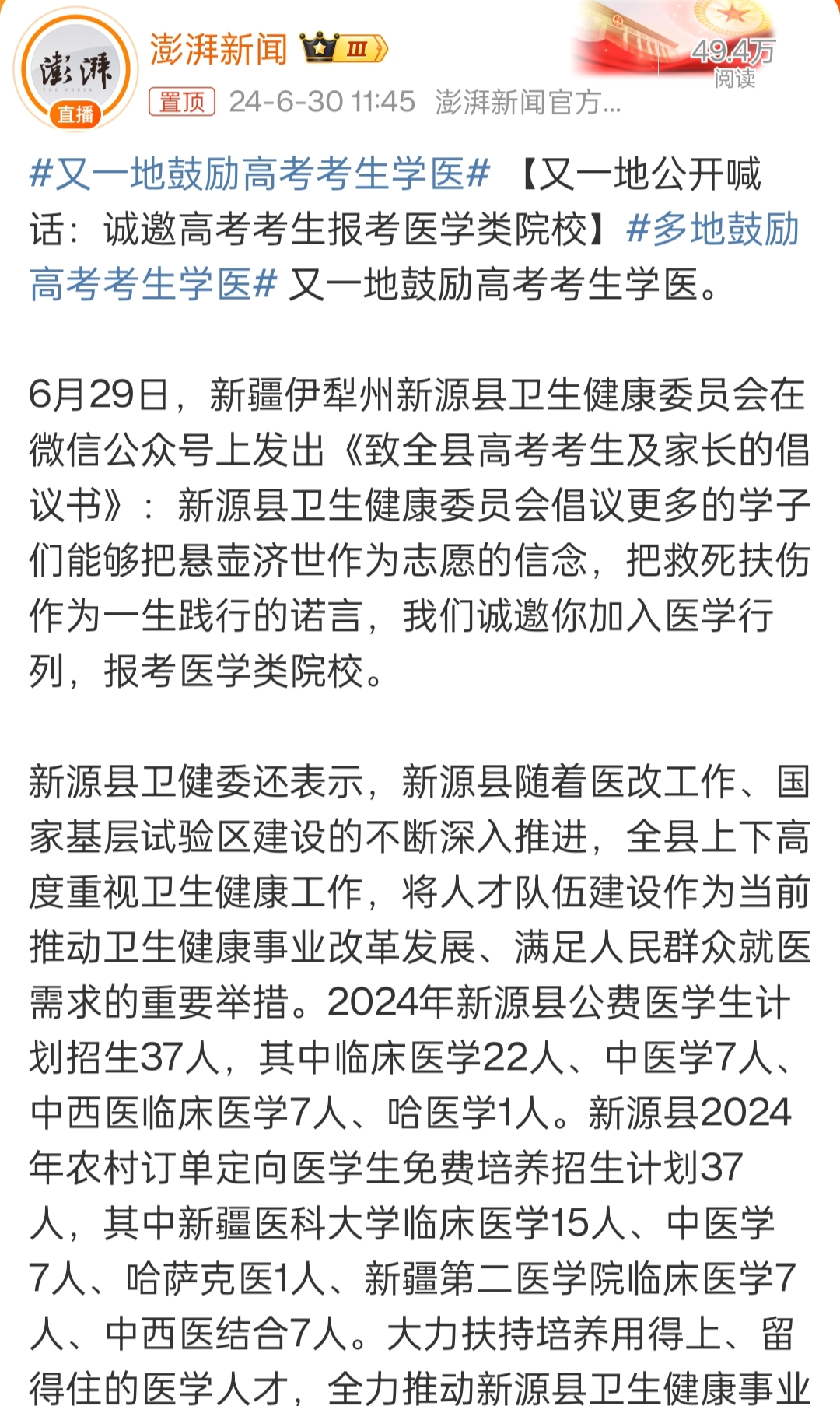Tap the crown membership badge

(344, 49)
